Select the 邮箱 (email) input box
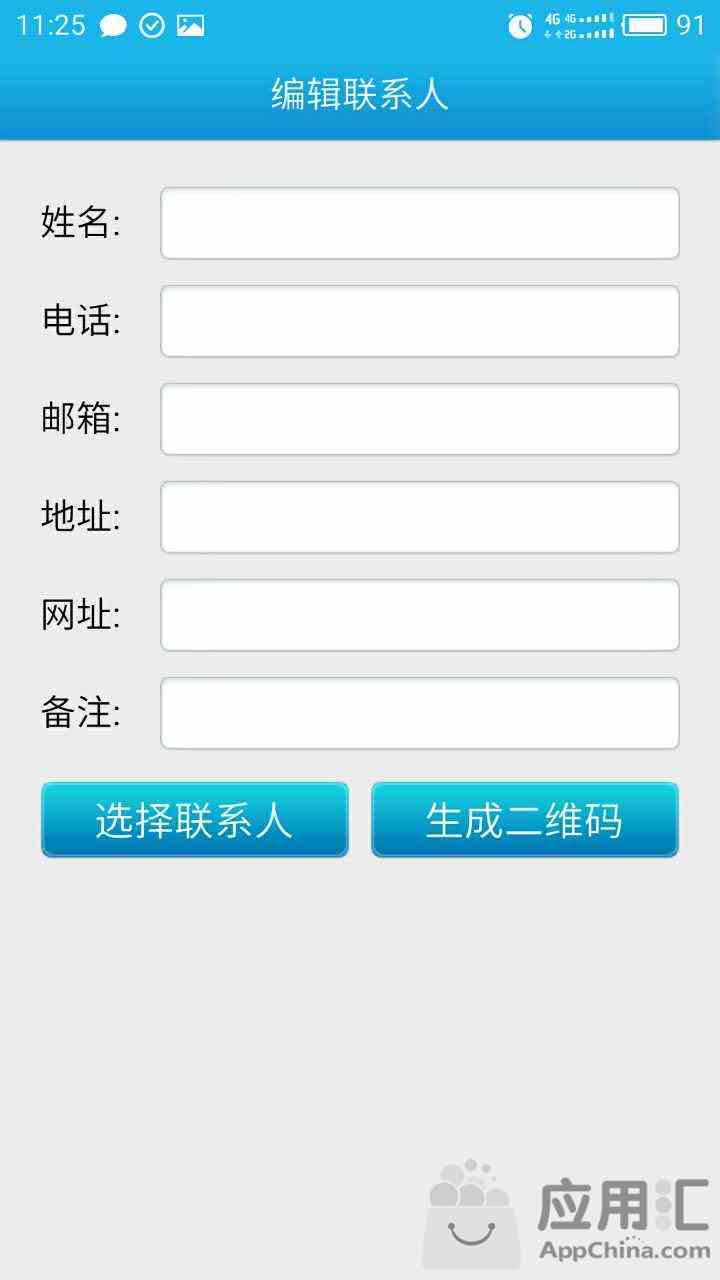This screenshot has width=720, height=1280. point(420,419)
